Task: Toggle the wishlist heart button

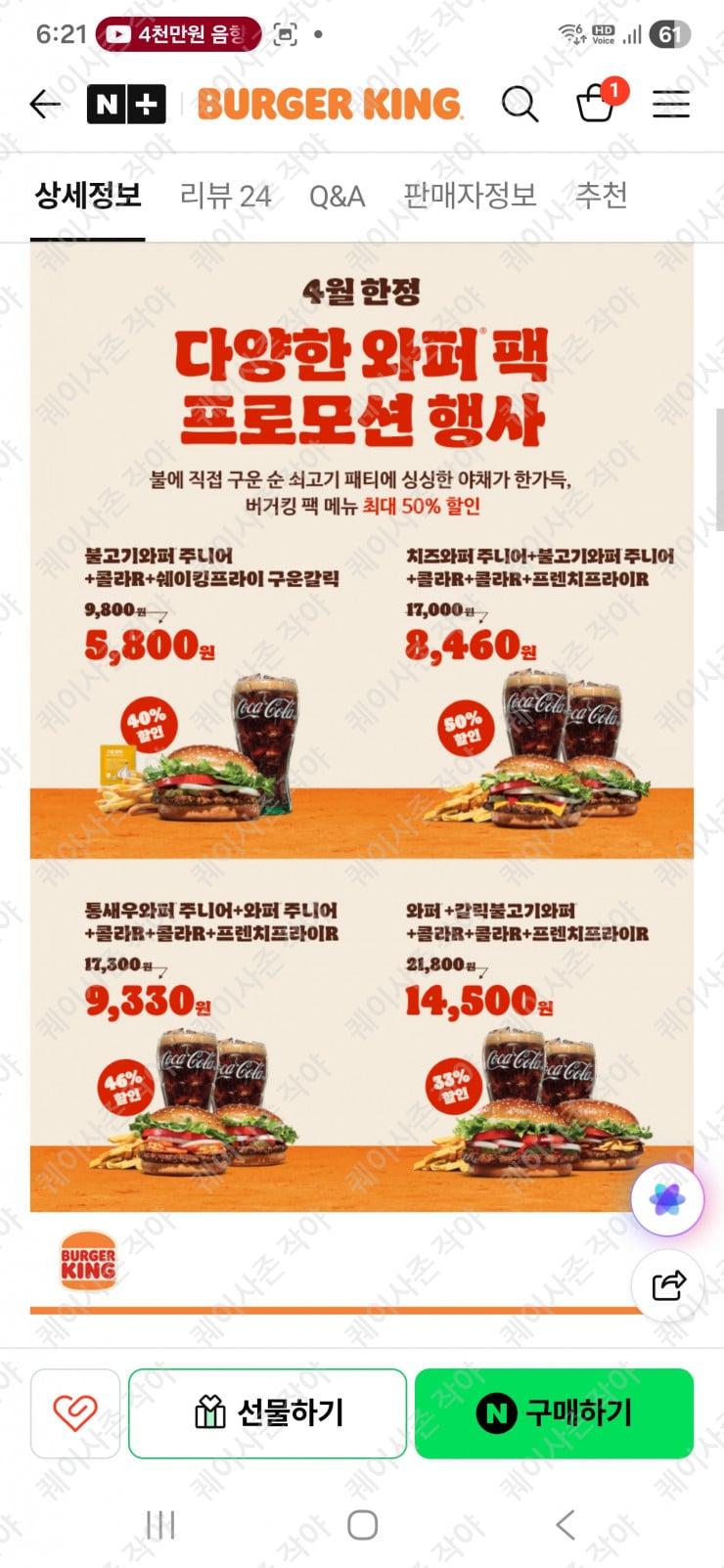Action: pyautogui.click(x=73, y=1412)
